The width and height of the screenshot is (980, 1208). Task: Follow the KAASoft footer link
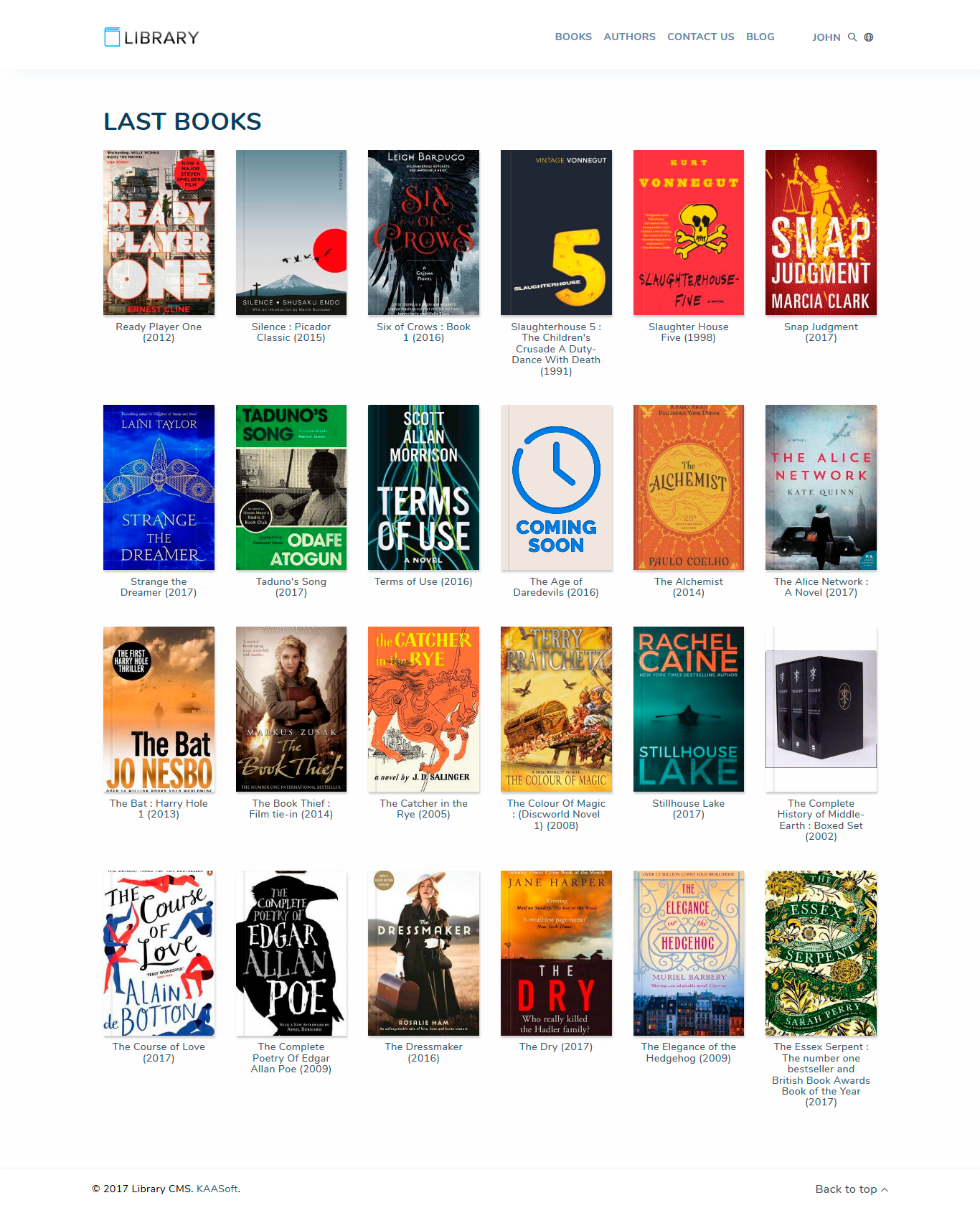pos(217,1189)
